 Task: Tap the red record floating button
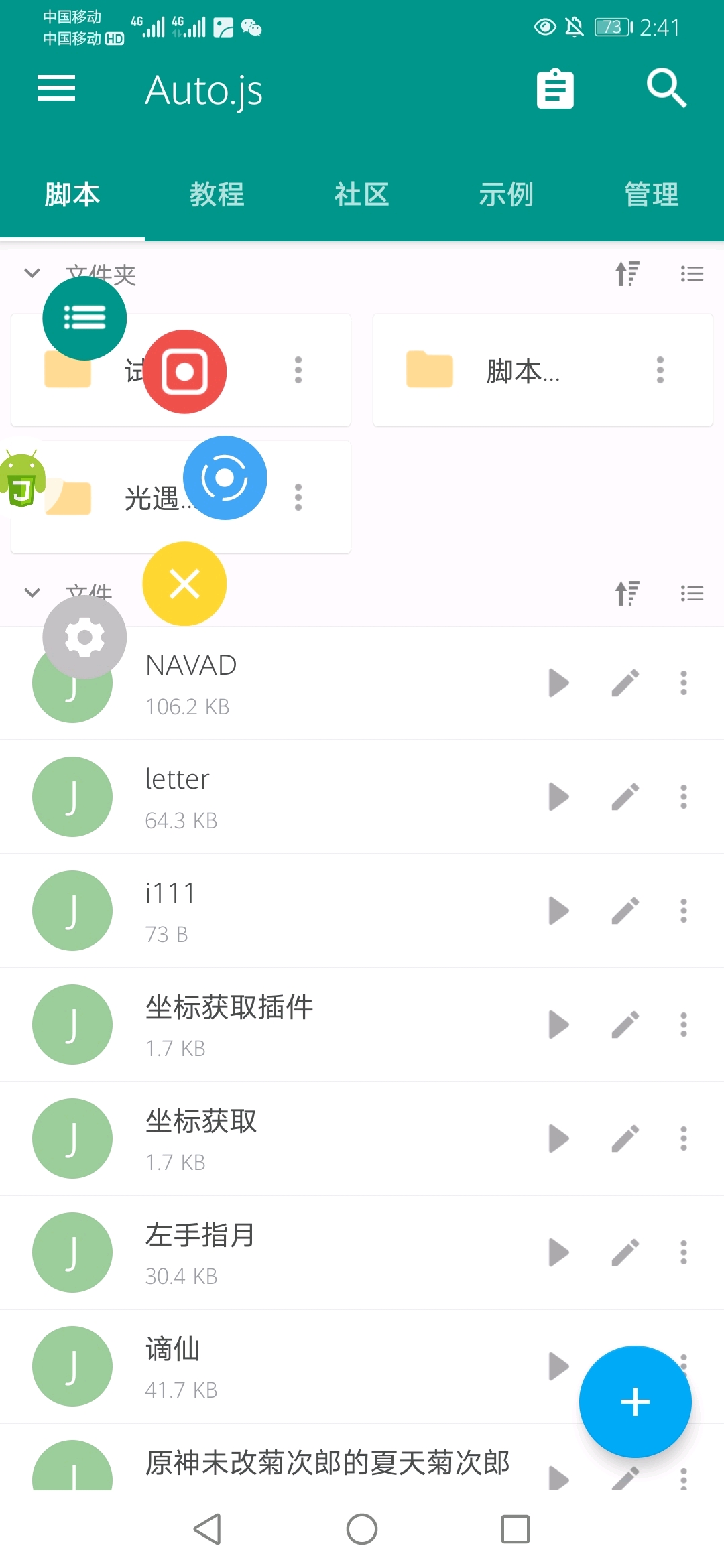[x=184, y=372]
